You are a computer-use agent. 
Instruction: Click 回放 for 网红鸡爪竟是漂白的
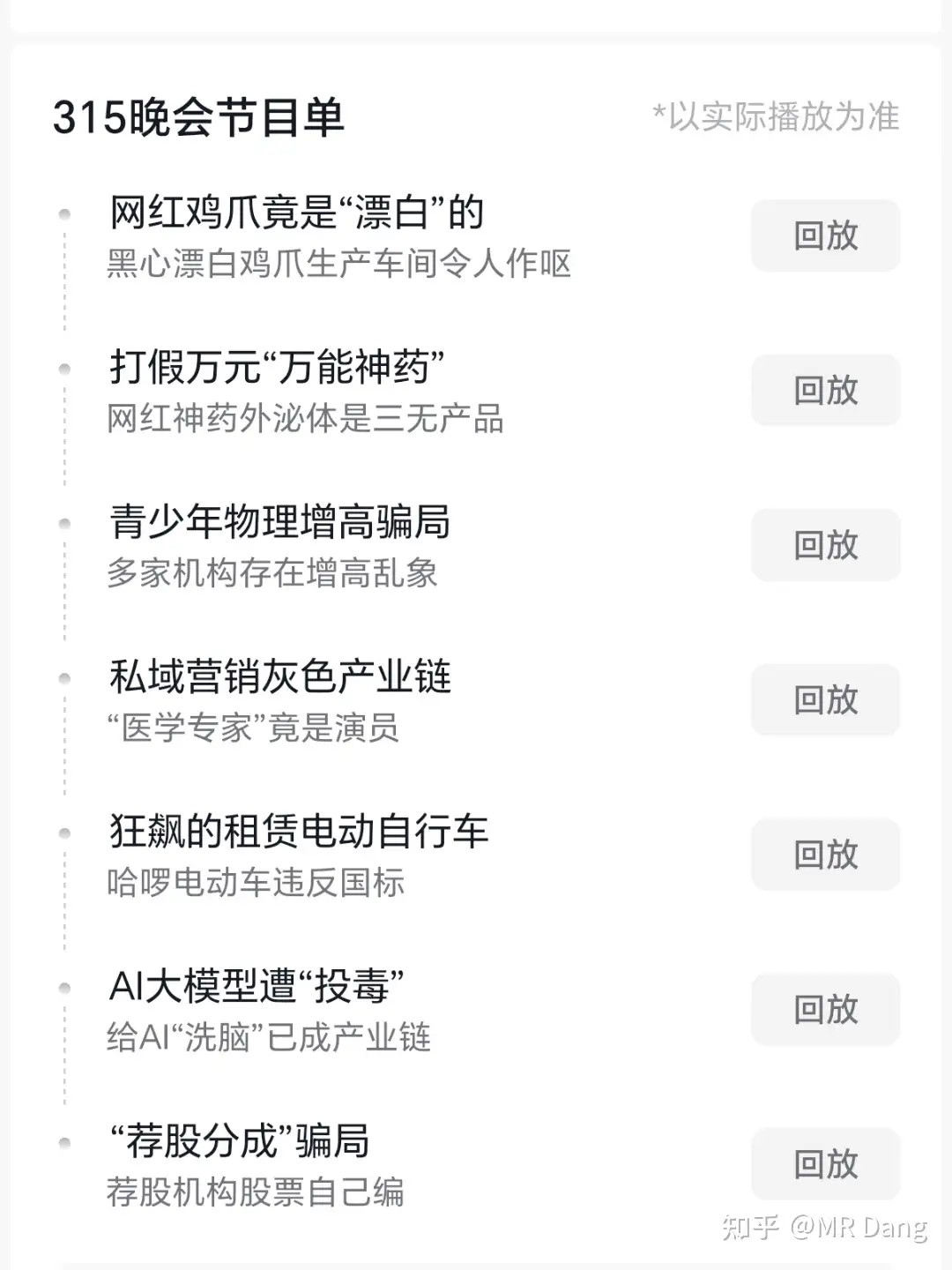coord(824,235)
